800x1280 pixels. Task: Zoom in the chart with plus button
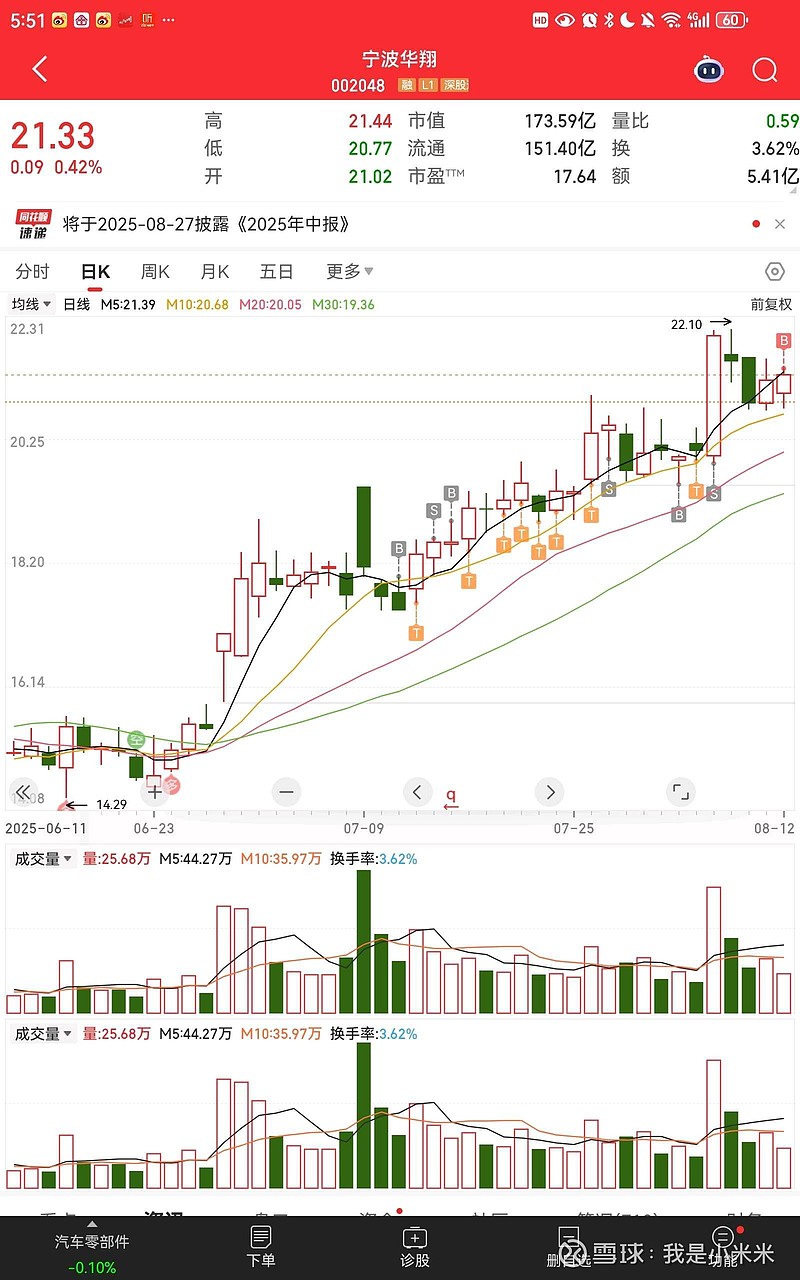[155, 792]
